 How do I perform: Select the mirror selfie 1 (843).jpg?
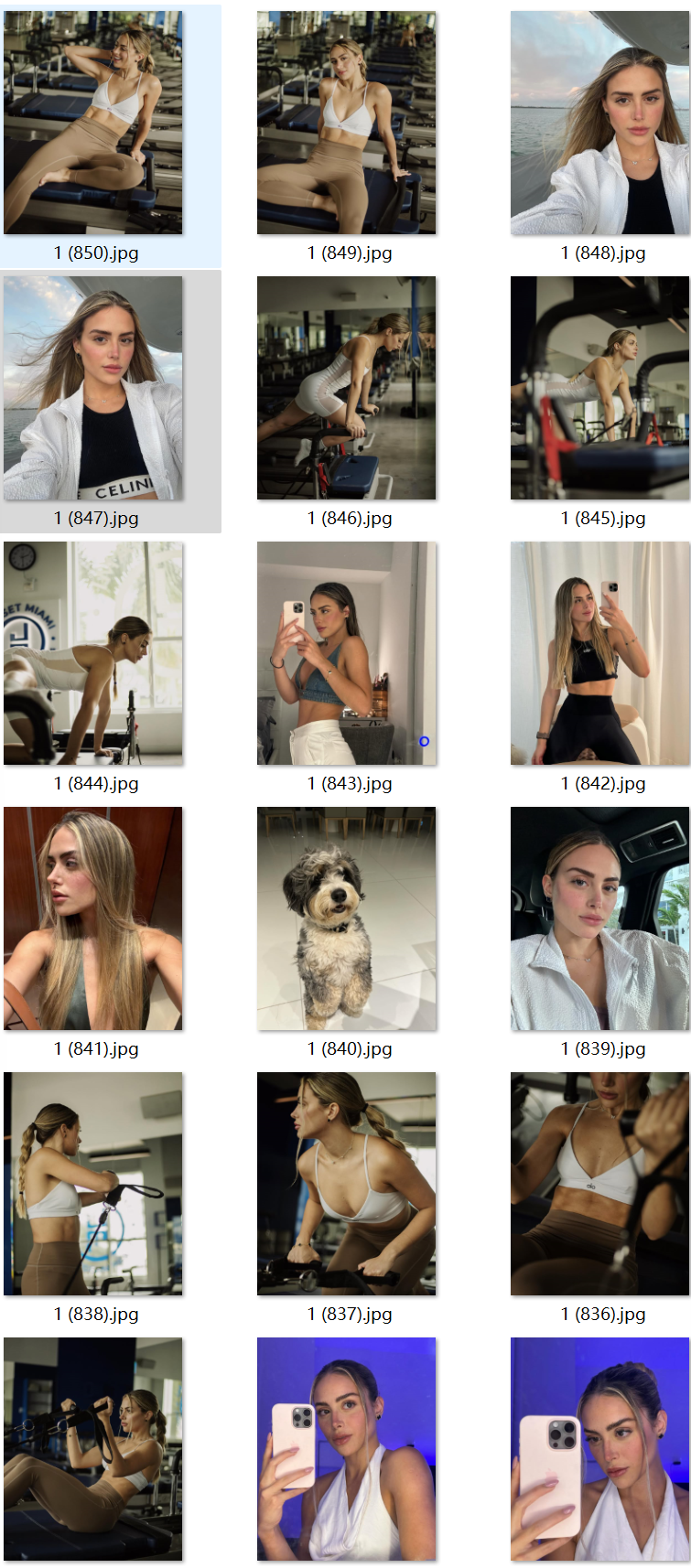click(346, 653)
